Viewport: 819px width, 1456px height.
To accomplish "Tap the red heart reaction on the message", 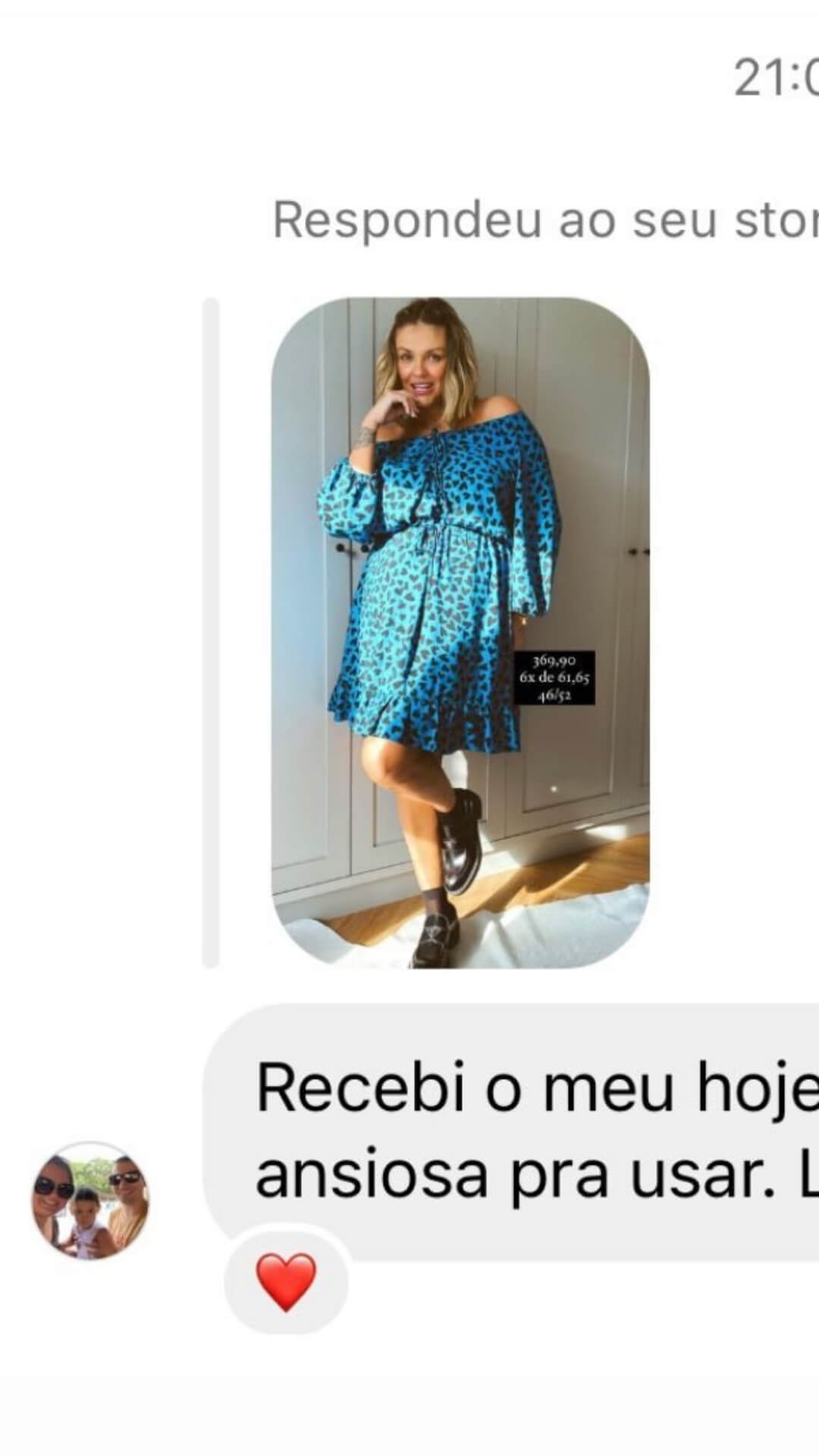I will pos(286,1282).
